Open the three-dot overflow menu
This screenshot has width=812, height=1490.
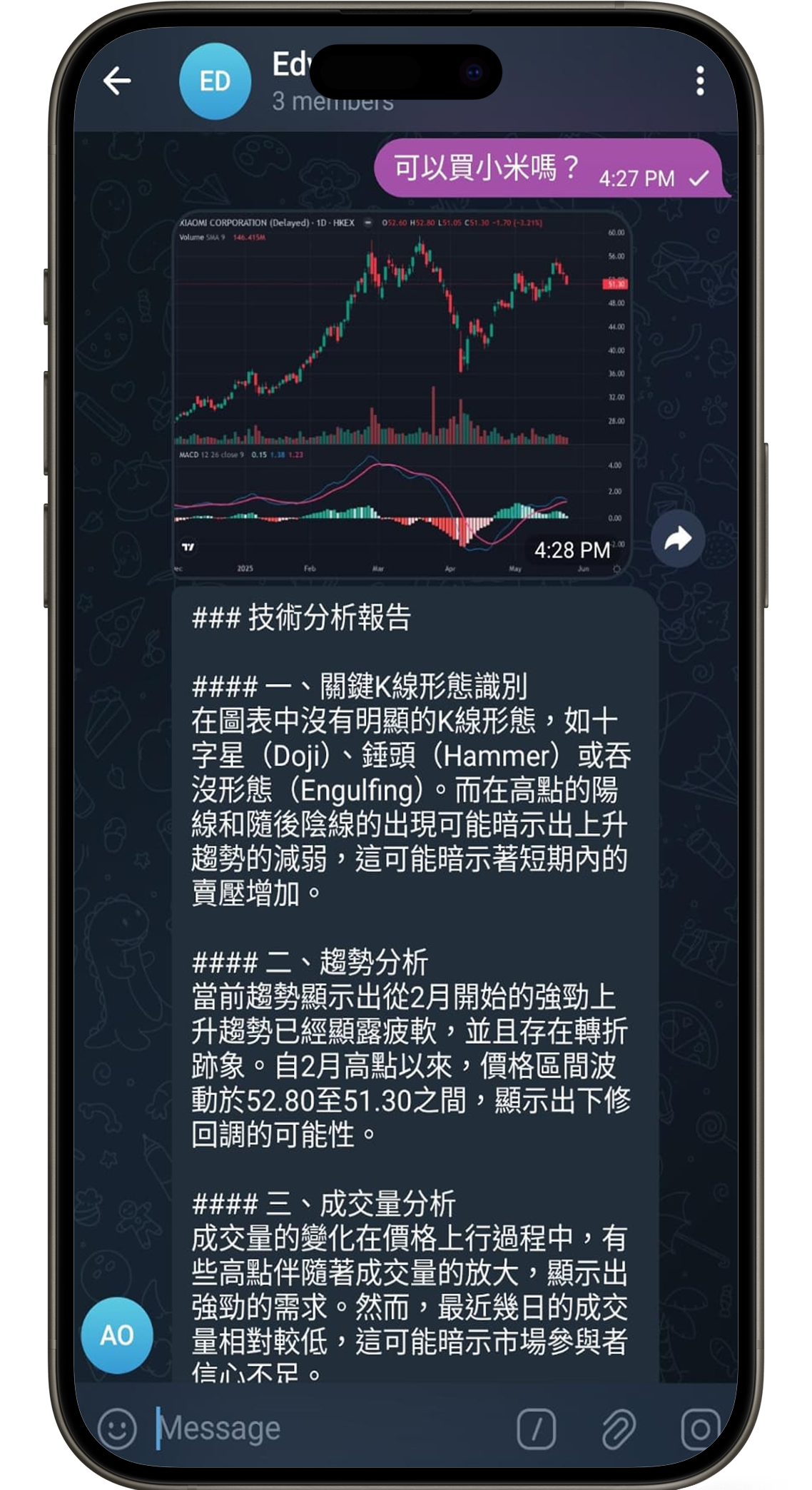pyautogui.click(x=700, y=81)
